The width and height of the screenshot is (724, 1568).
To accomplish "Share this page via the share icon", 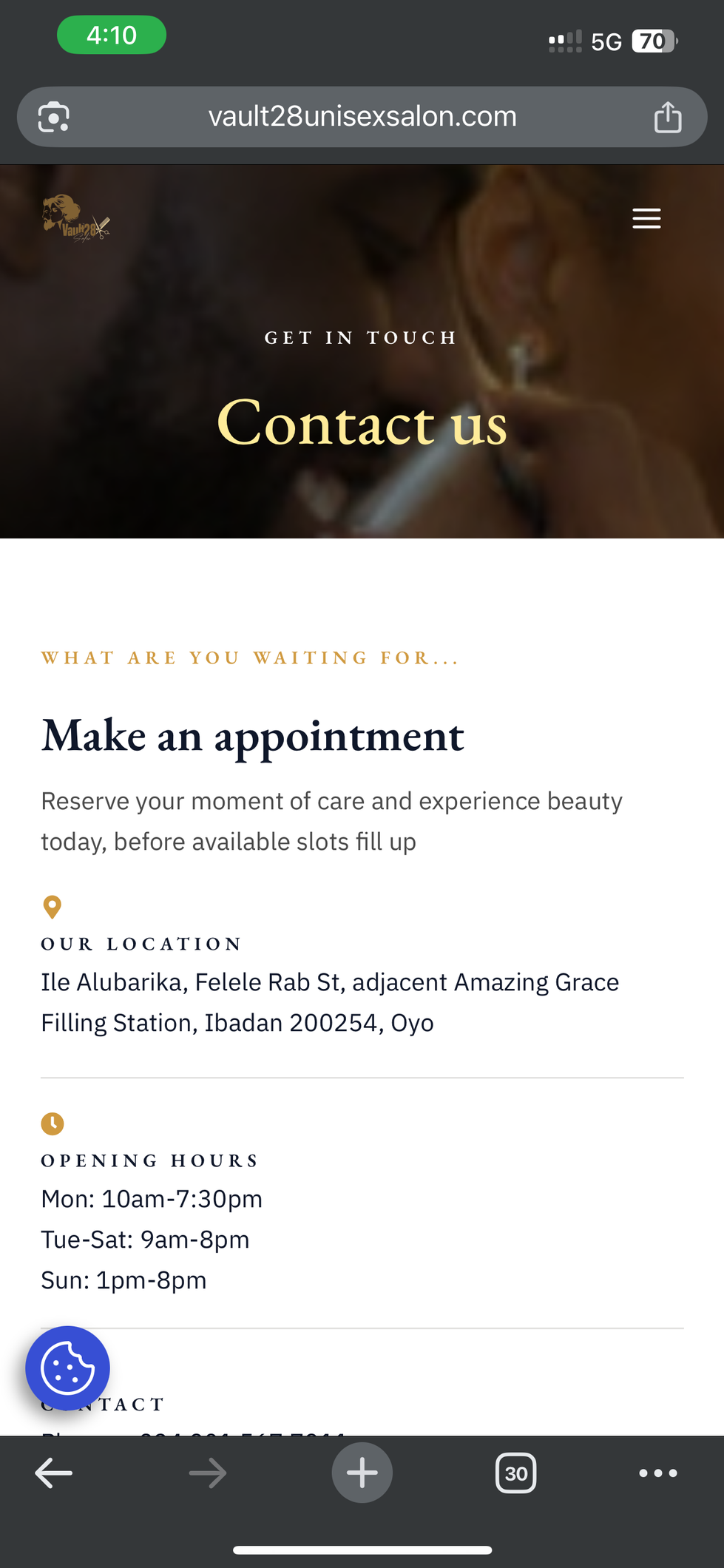I will (668, 117).
